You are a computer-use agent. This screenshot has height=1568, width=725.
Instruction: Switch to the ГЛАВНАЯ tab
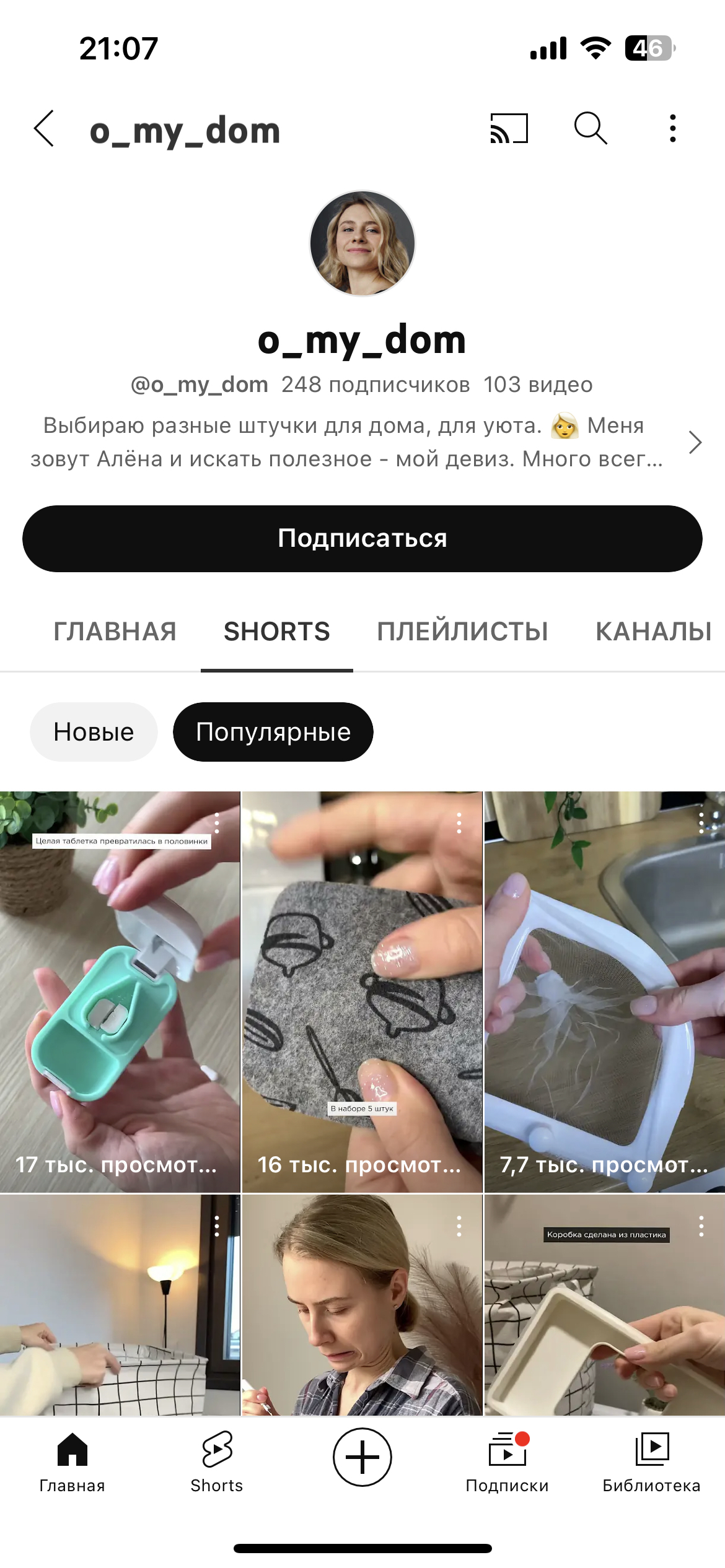pos(115,632)
